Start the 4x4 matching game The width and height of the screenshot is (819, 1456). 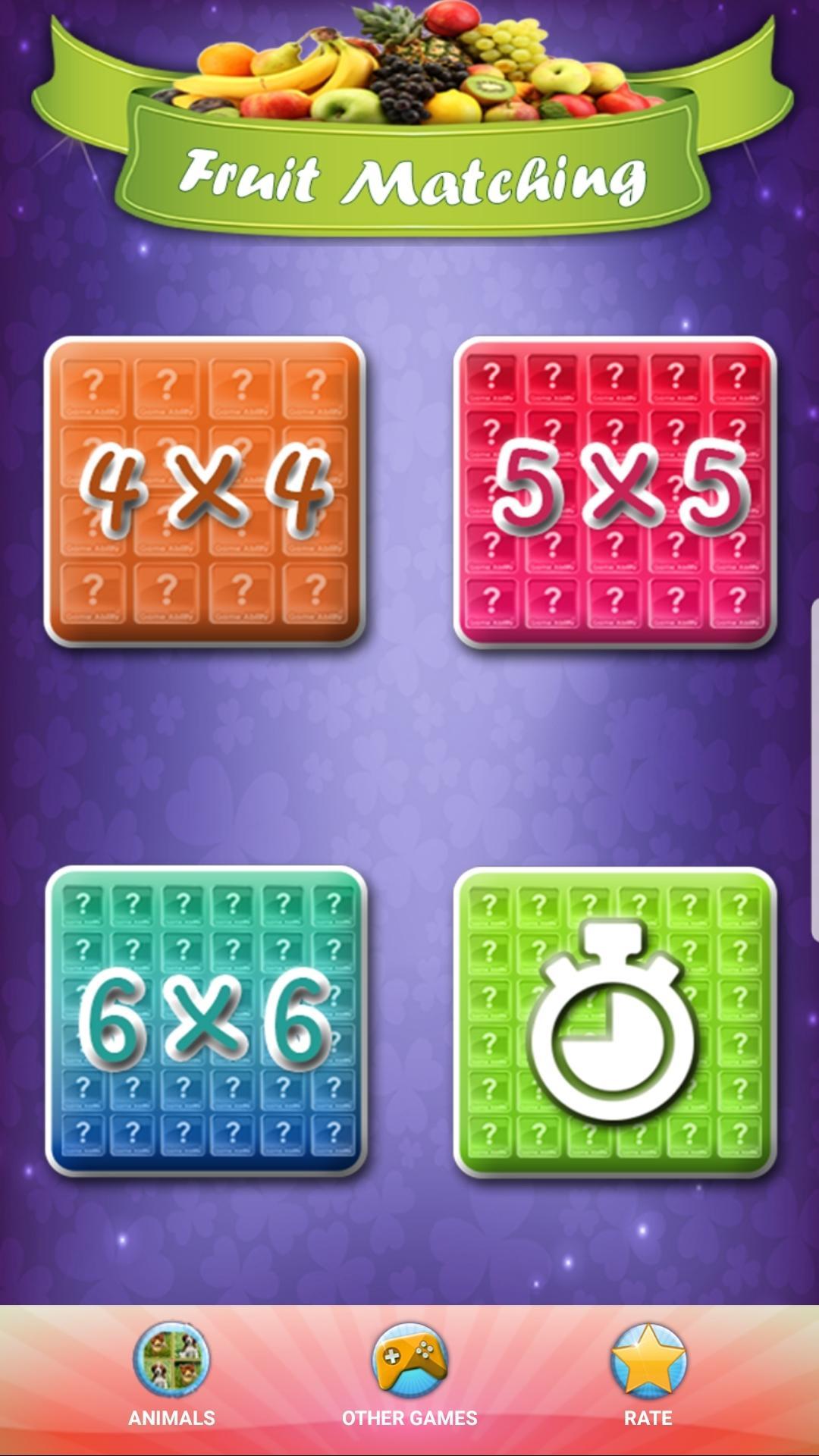pos(205,491)
